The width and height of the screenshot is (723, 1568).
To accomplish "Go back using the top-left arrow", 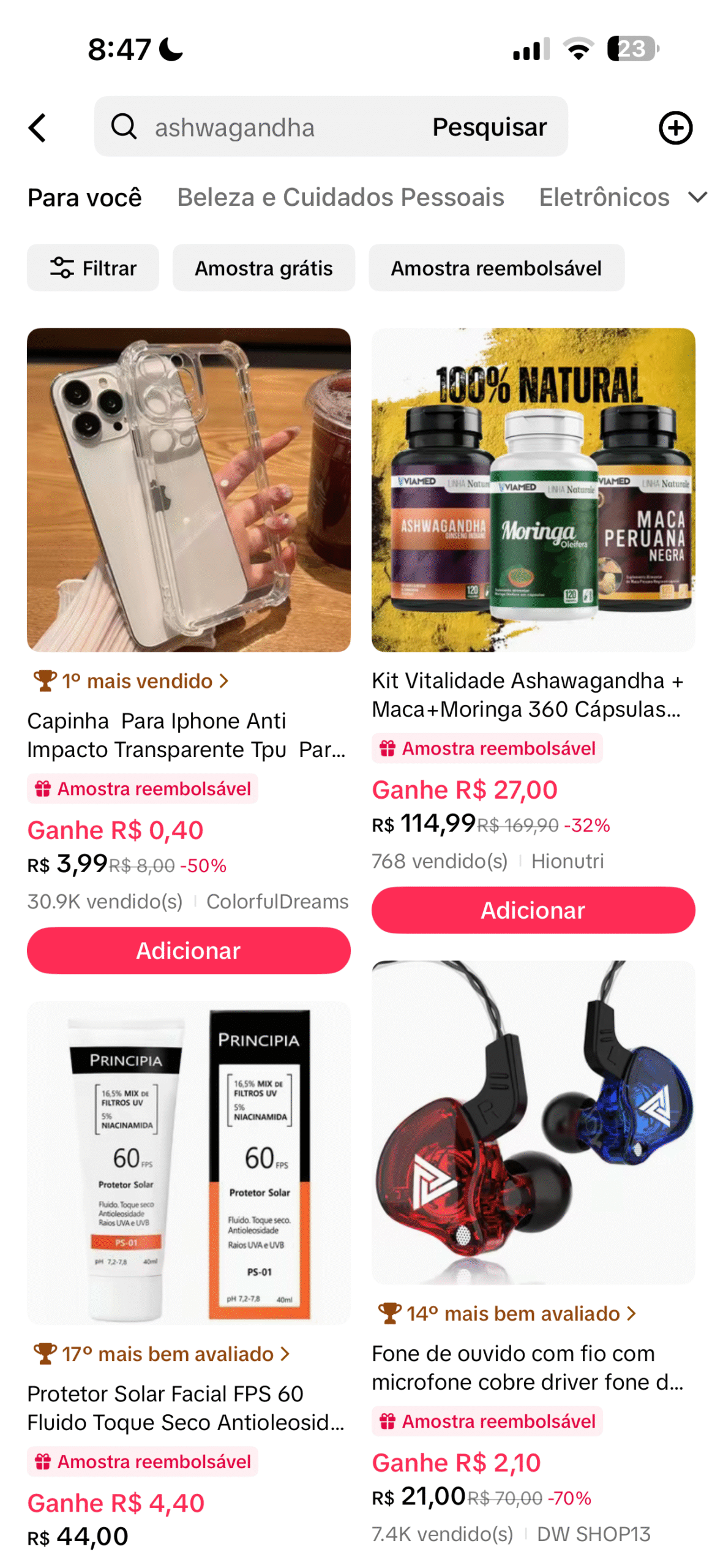I will tap(37, 127).
